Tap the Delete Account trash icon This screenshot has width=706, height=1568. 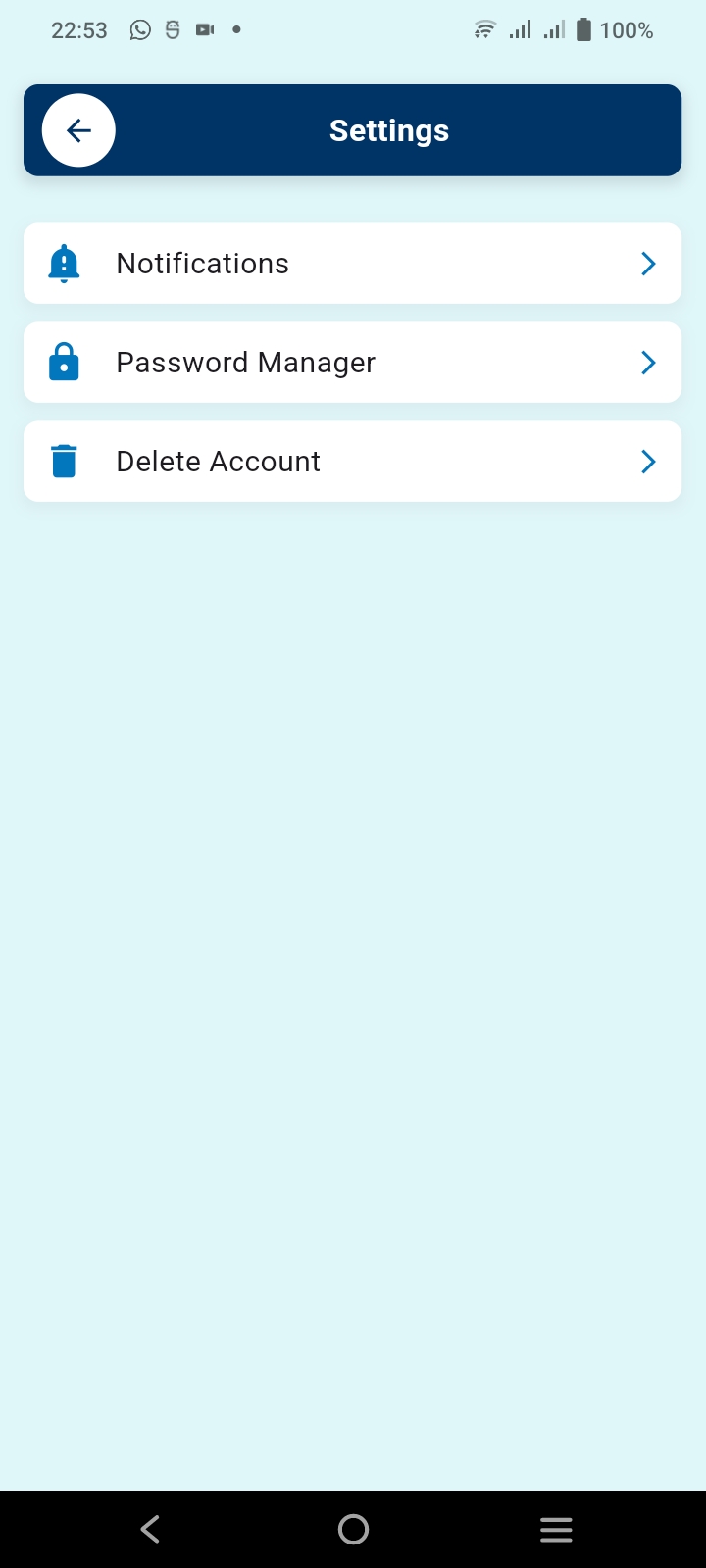tap(63, 461)
